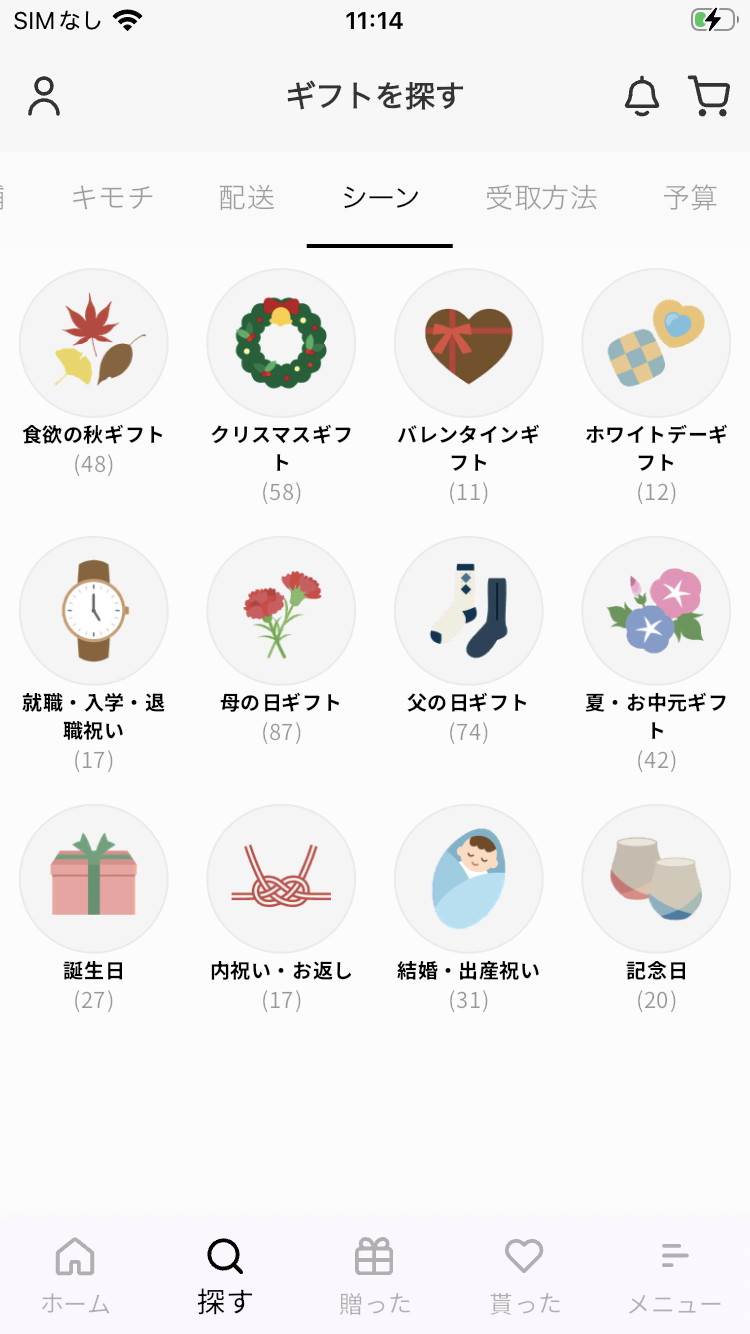Open the notifications bell
This screenshot has width=750, height=1334.
(x=642, y=96)
